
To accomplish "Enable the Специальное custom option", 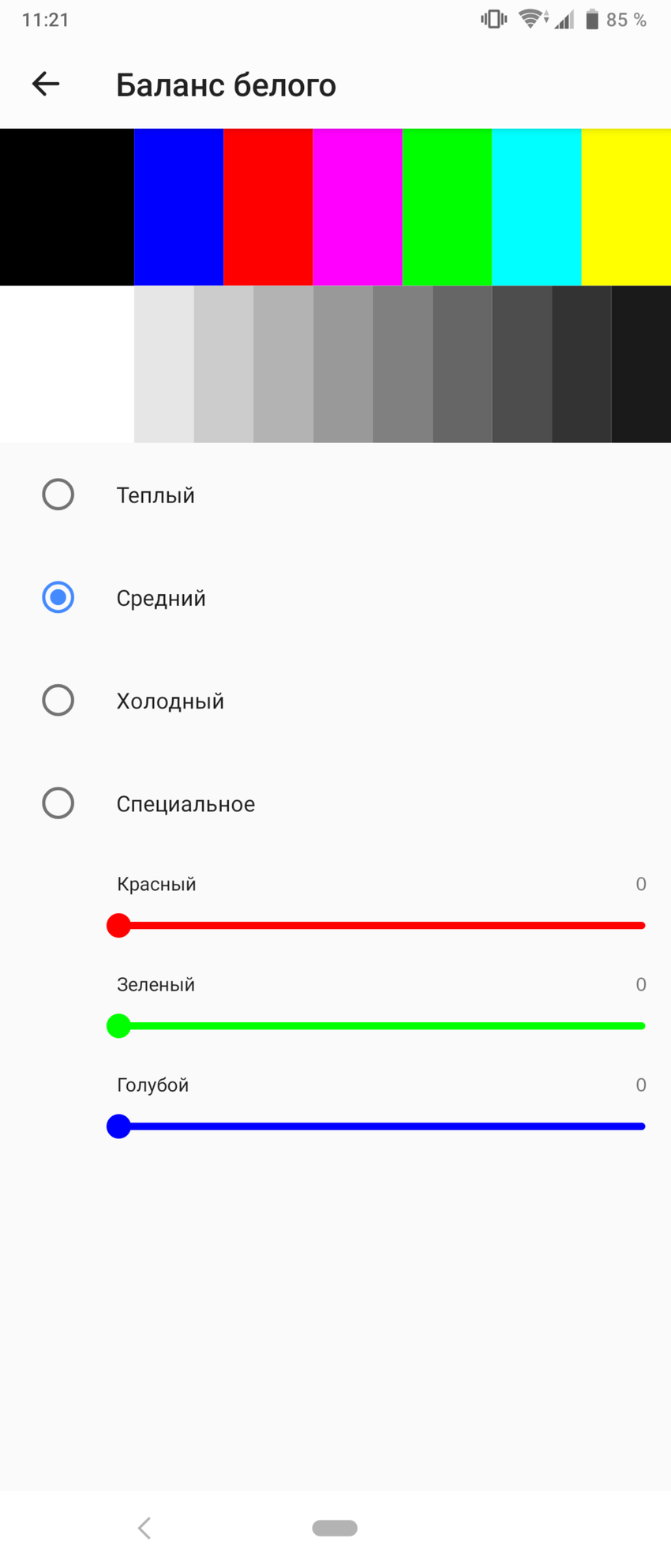I will 58,803.
